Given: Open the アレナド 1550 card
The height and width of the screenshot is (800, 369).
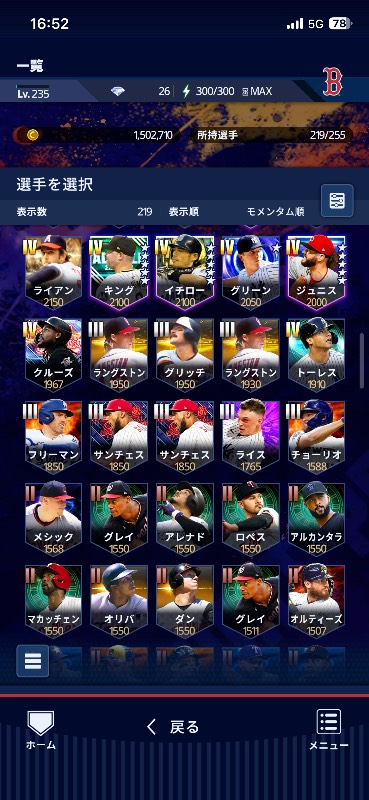Looking at the screenshot, I should pos(185,519).
